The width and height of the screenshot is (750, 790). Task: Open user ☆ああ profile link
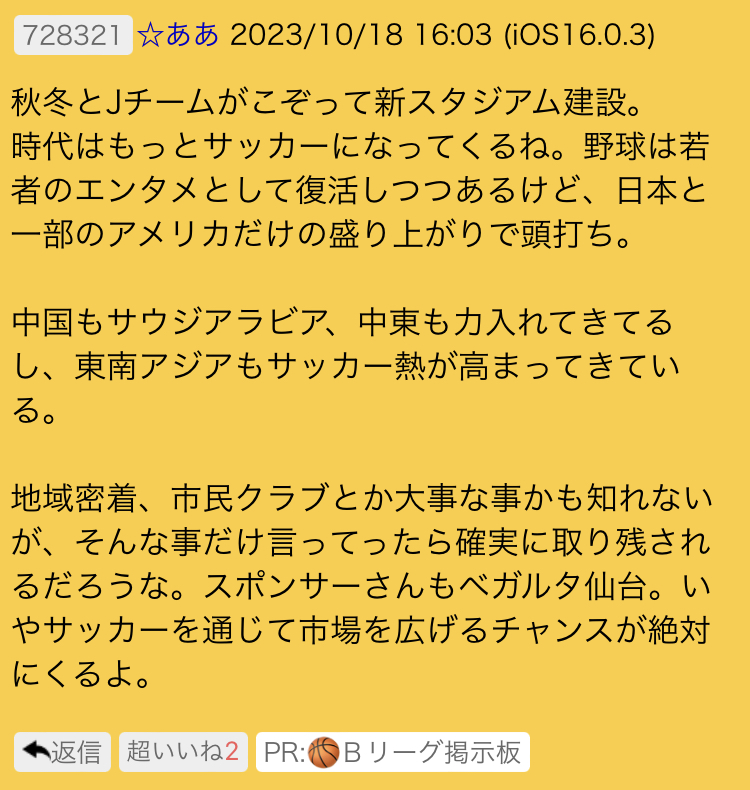coord(178,36)
